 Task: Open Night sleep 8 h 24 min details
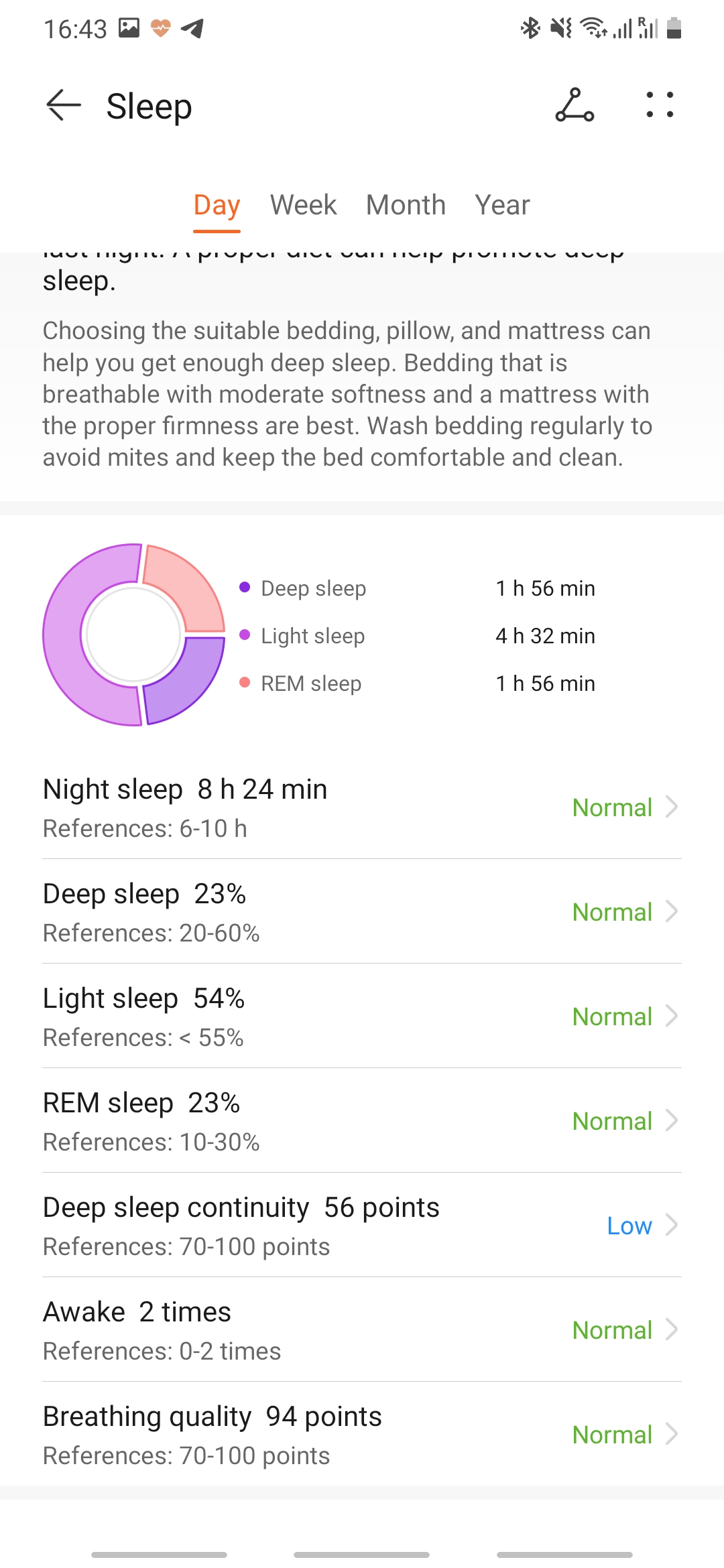[x=362, y=807]
